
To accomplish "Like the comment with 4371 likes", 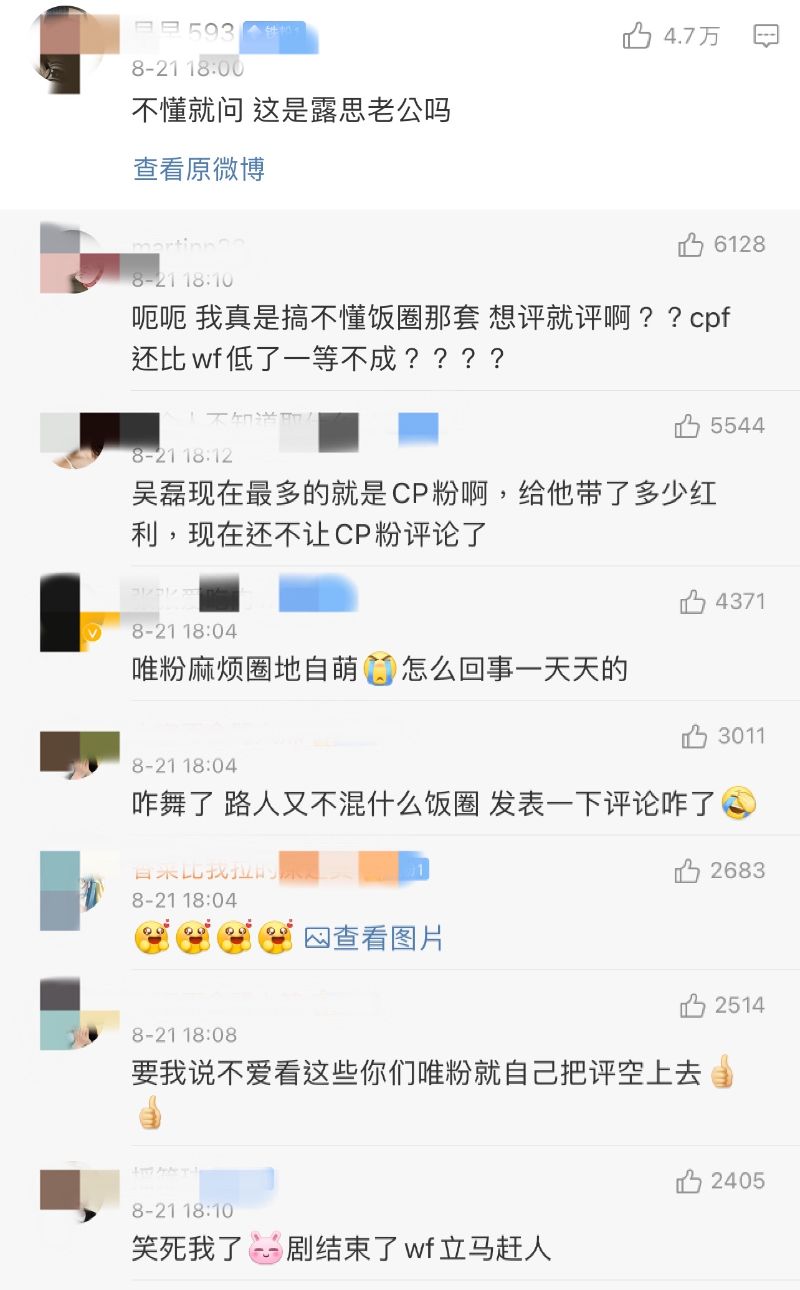I will pyautogui.click(x=692, y=602).
